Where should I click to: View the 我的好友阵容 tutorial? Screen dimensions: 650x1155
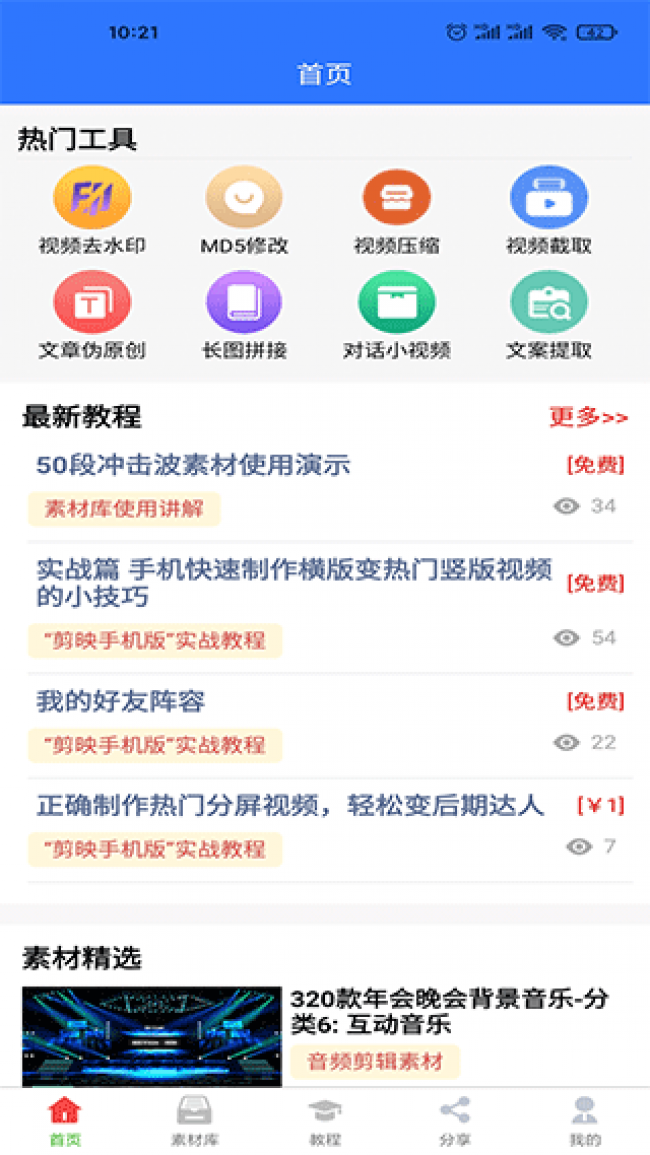[121, 701]
